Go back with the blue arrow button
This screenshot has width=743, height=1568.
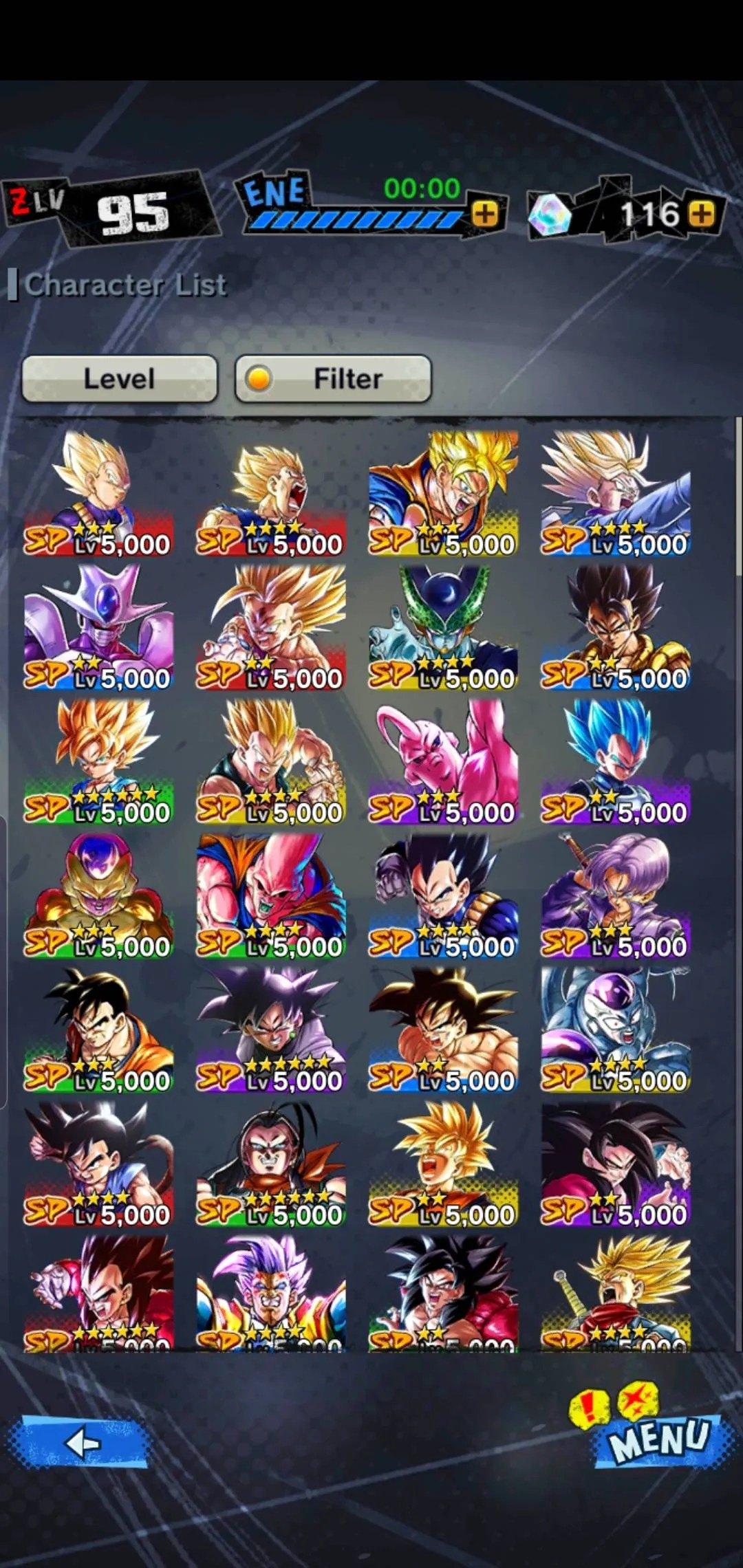pos(79,1443)
